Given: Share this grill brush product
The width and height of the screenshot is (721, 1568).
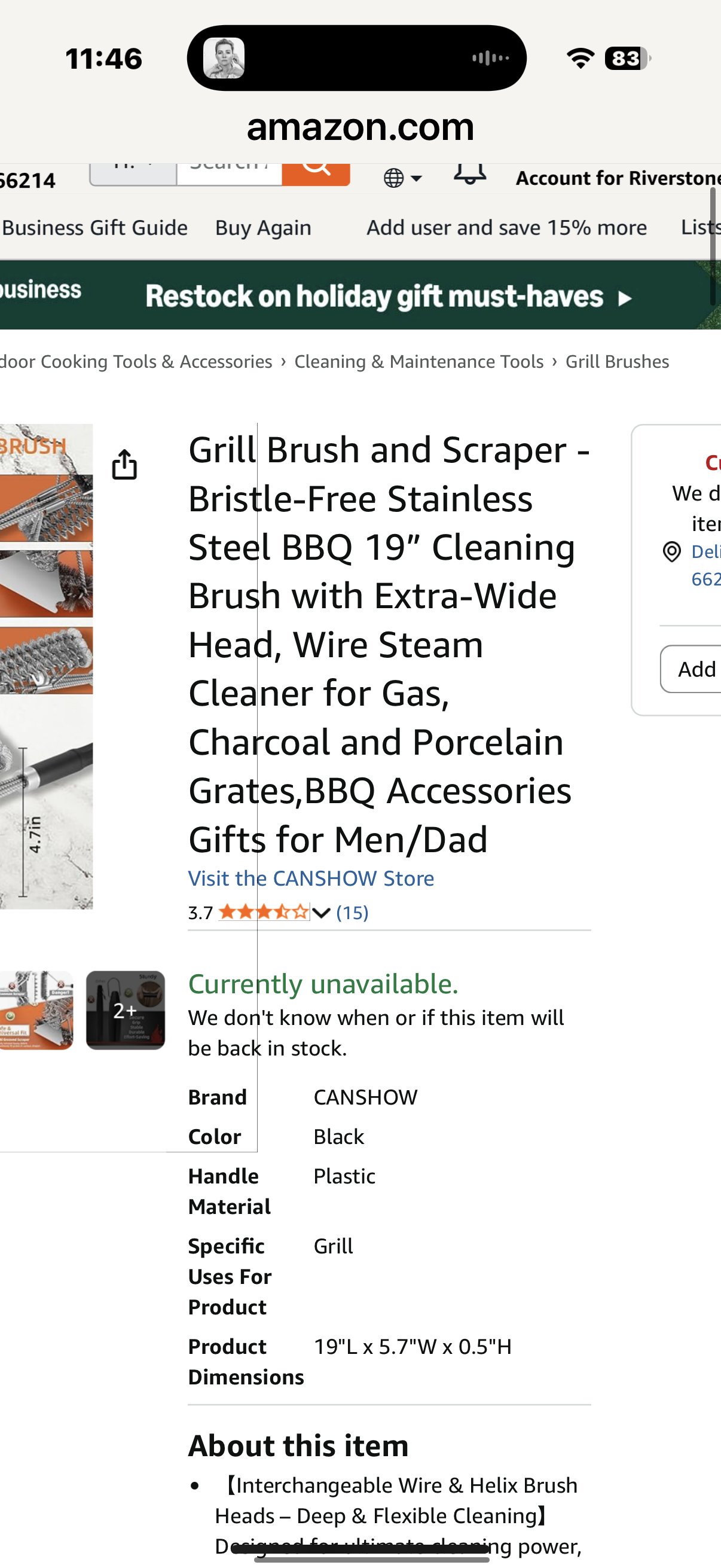Looking at the screenshot, I should pyautogui.click(x=124, y=465).
